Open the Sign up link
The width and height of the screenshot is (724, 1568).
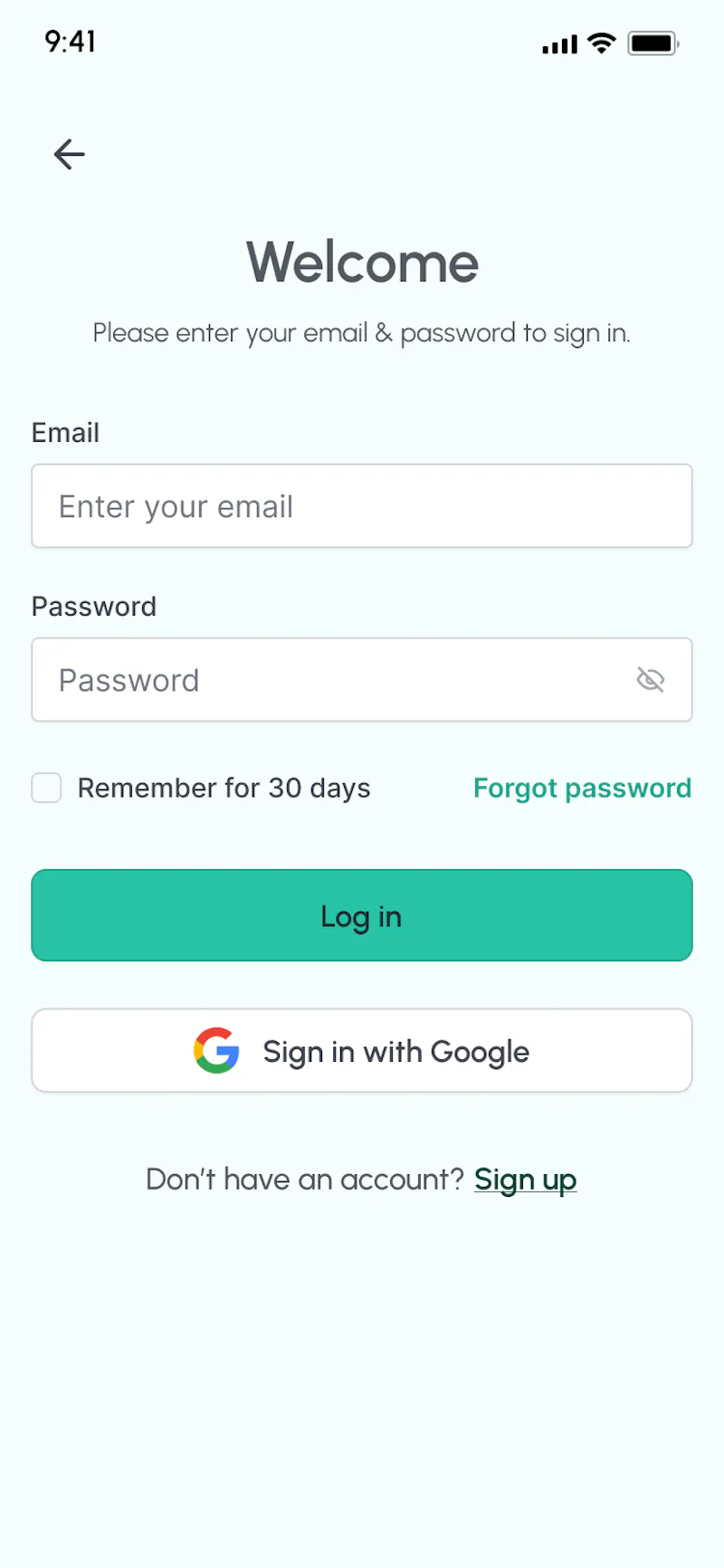coord(525,1180)
